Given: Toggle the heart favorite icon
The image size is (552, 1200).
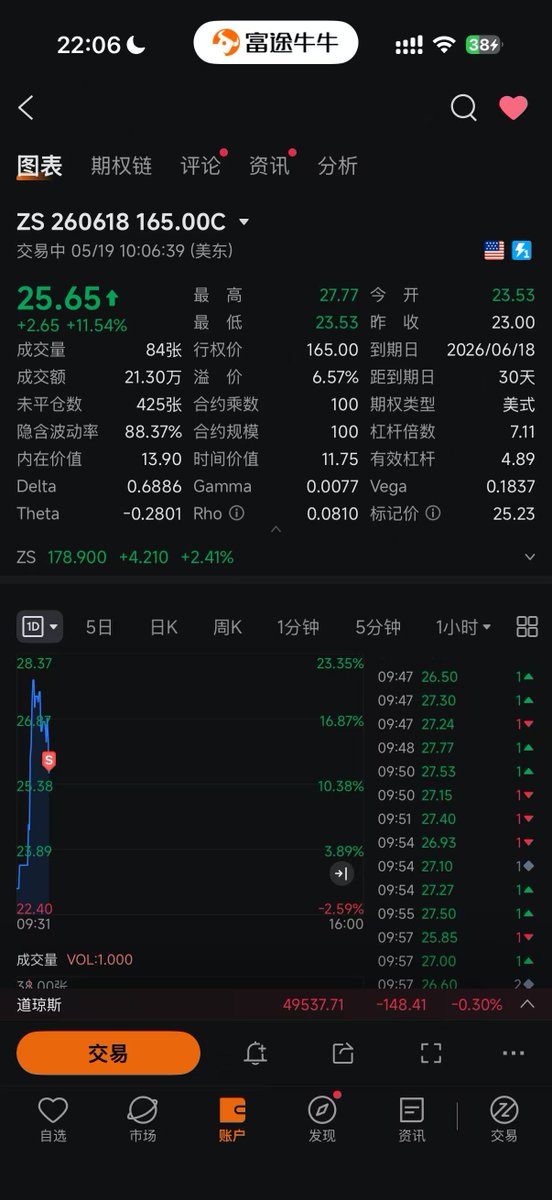Looking at the screenshot, I should [x=513, y=108].
